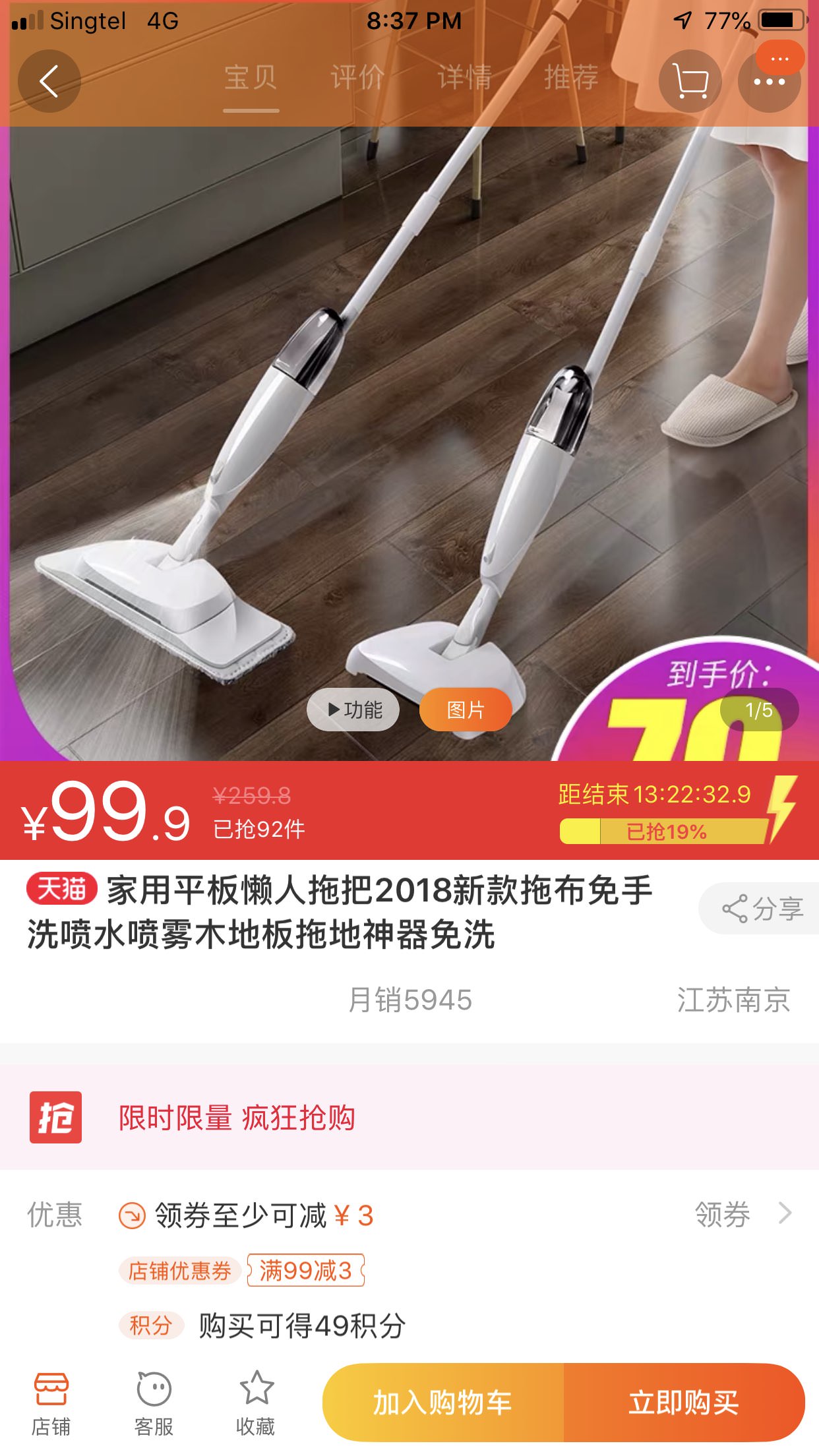Image resolution: width=819 pixels, height=1456 pixels.
Task: Open the shopping cart icon
Action: (690, 81)
